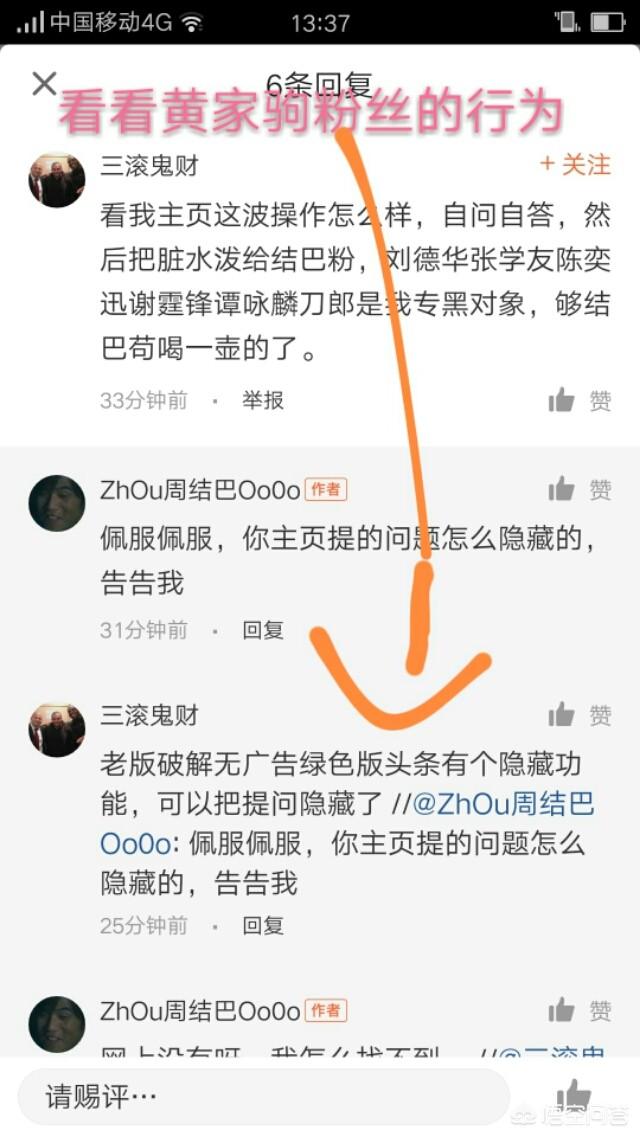Screen dimensions: 640x1137
Task: Reply to the comment posted 31分钟前
Action: pos(263,630)
